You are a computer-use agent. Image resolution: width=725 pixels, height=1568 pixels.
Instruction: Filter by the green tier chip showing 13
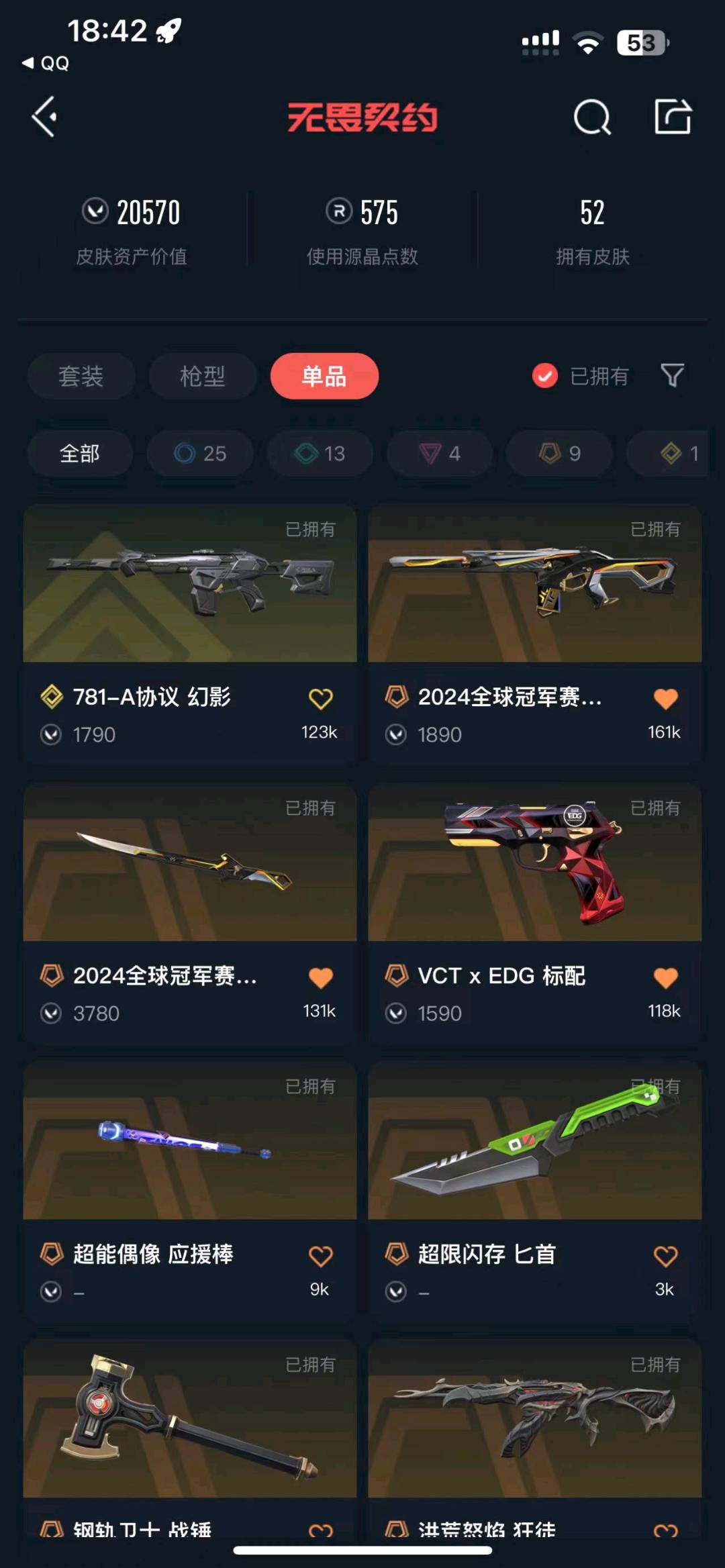[320, 454]
